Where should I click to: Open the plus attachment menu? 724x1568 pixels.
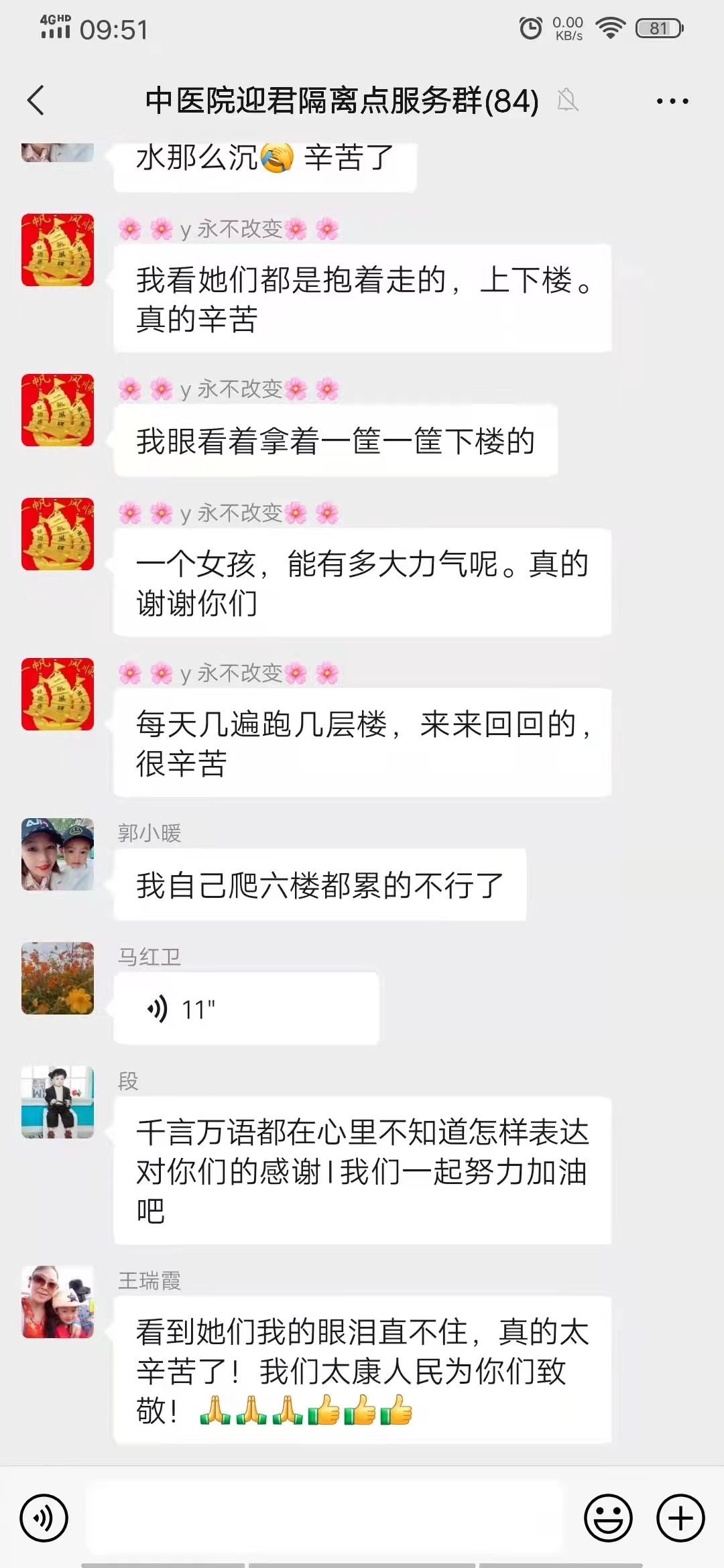pyautogui.click(x=680, y=1518)
